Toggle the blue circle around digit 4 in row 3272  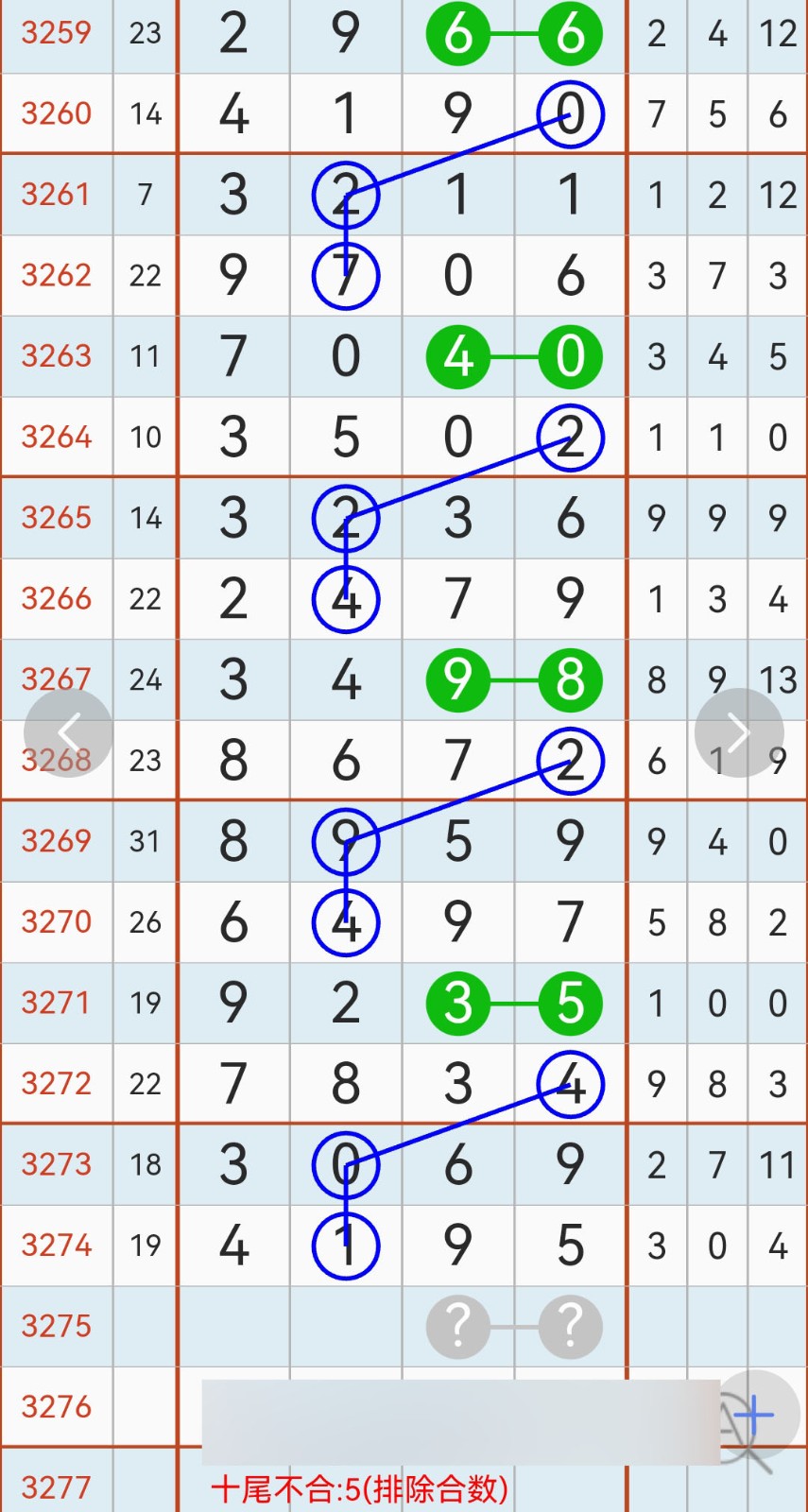570,1085
